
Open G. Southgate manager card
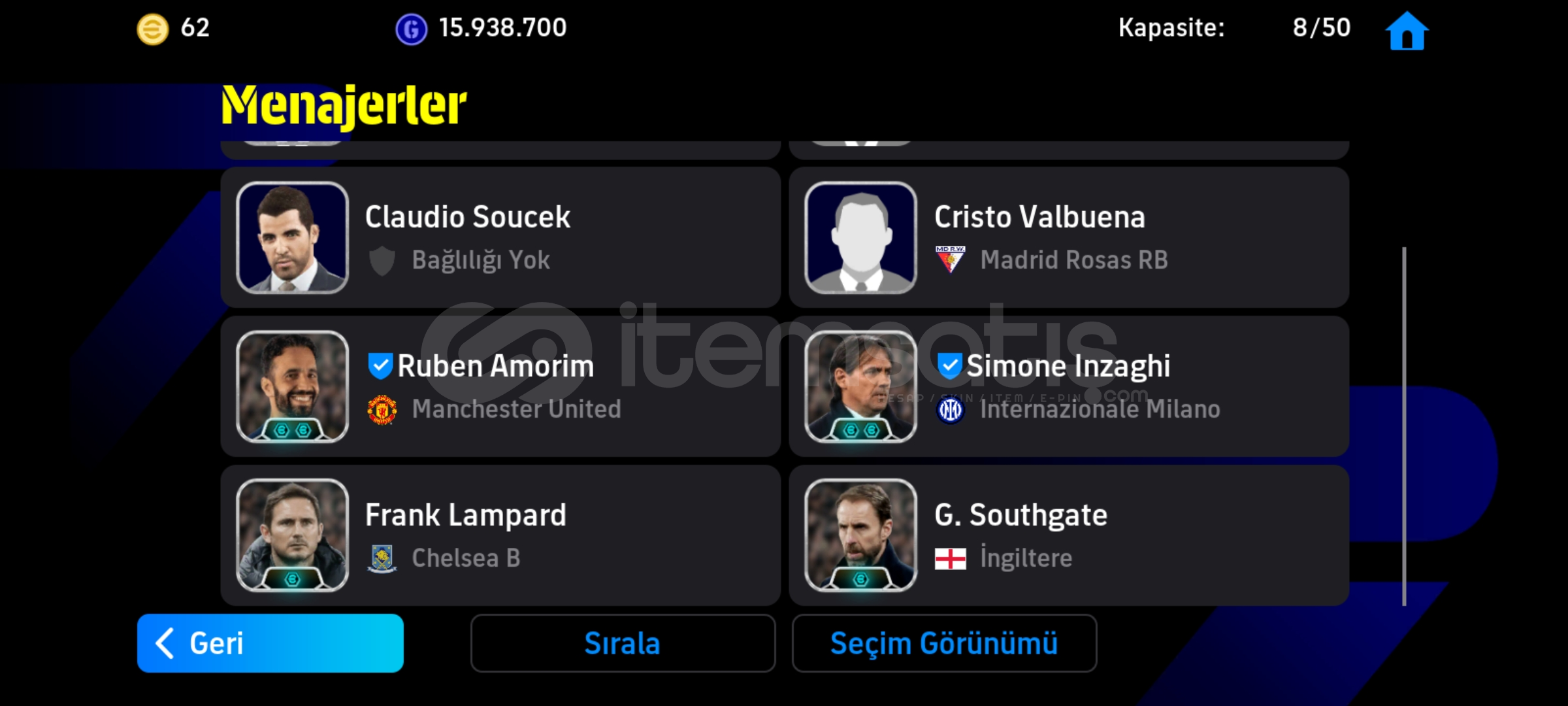point(1069,535)
